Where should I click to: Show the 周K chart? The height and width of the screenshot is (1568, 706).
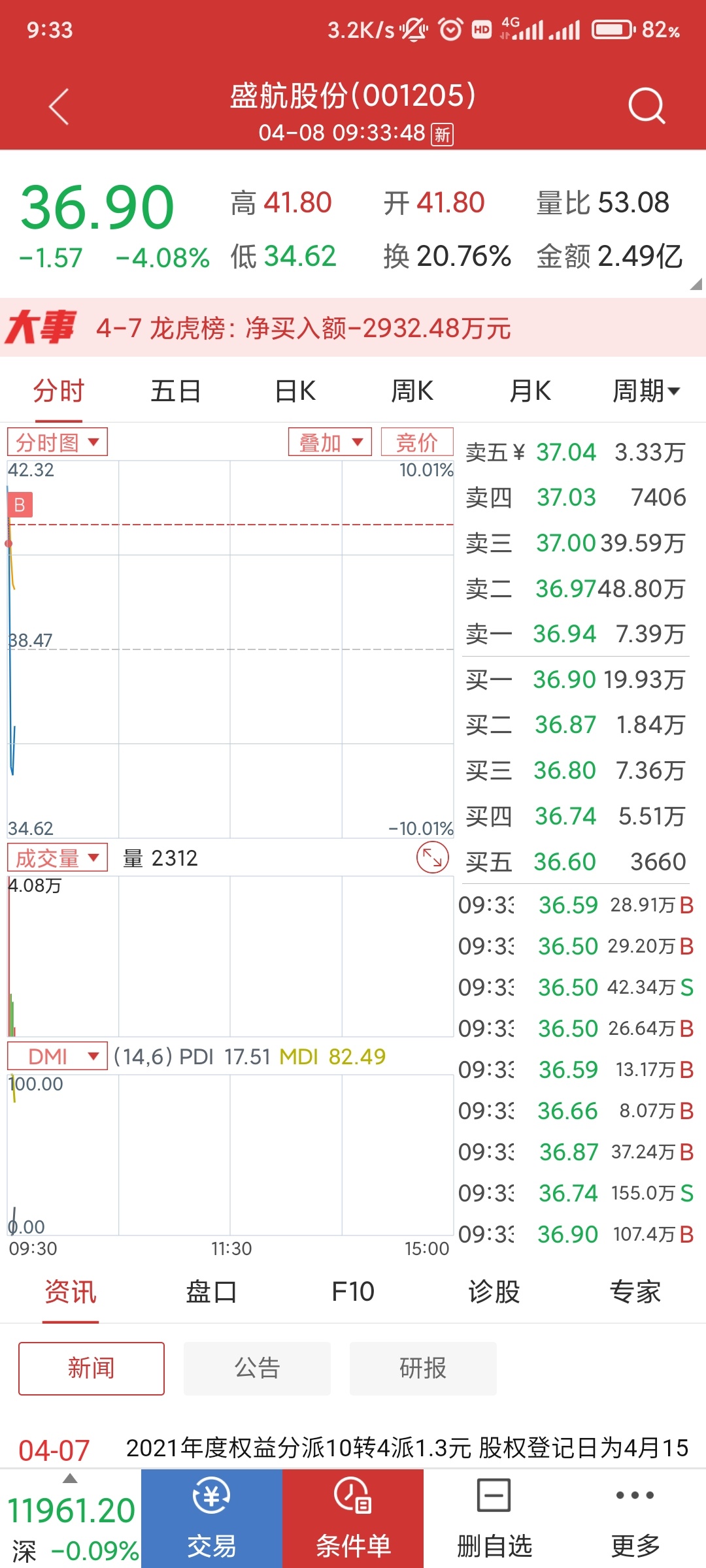412,391
